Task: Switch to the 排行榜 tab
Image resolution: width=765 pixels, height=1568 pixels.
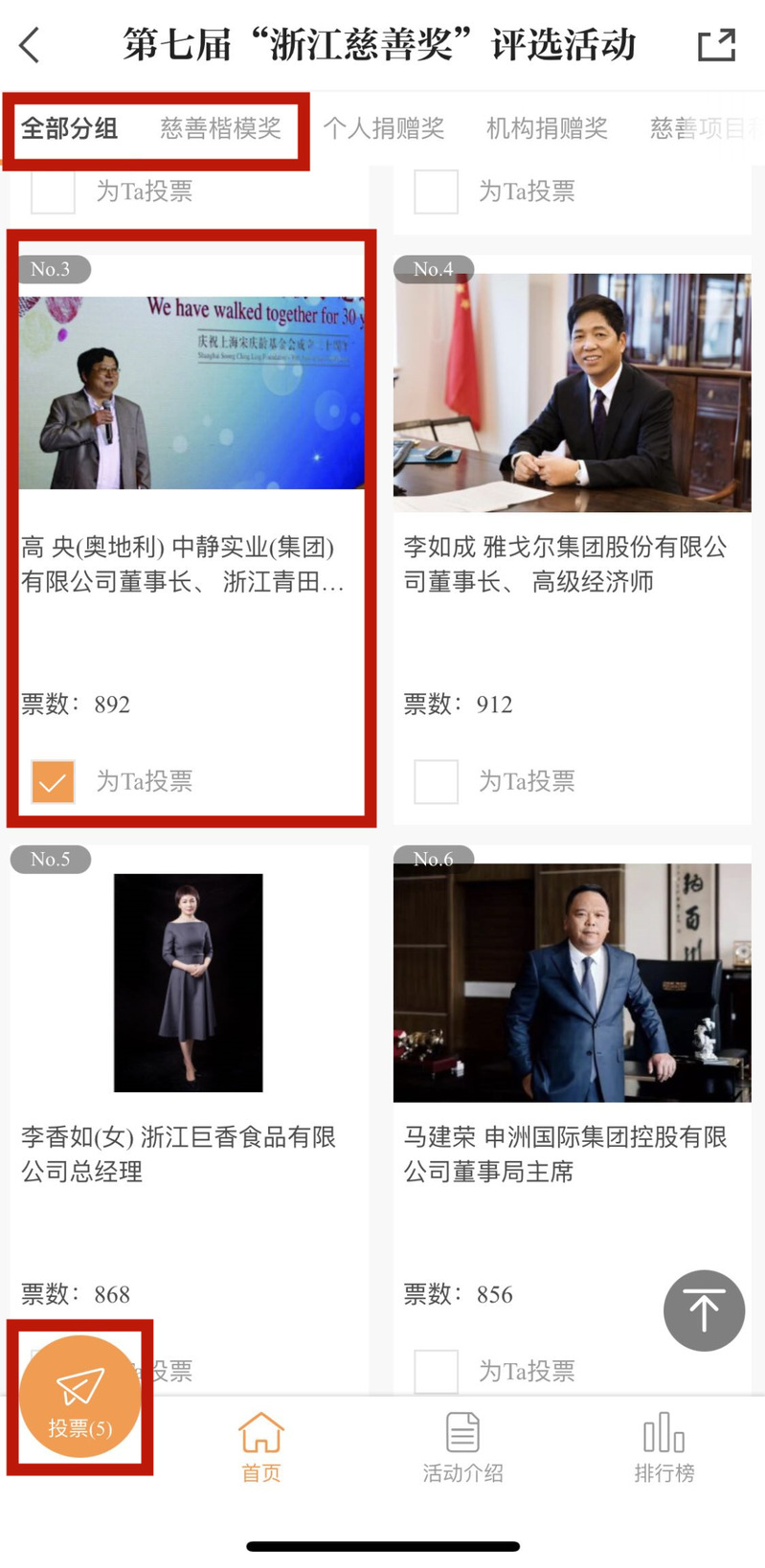Action: tap(664, 1446)
